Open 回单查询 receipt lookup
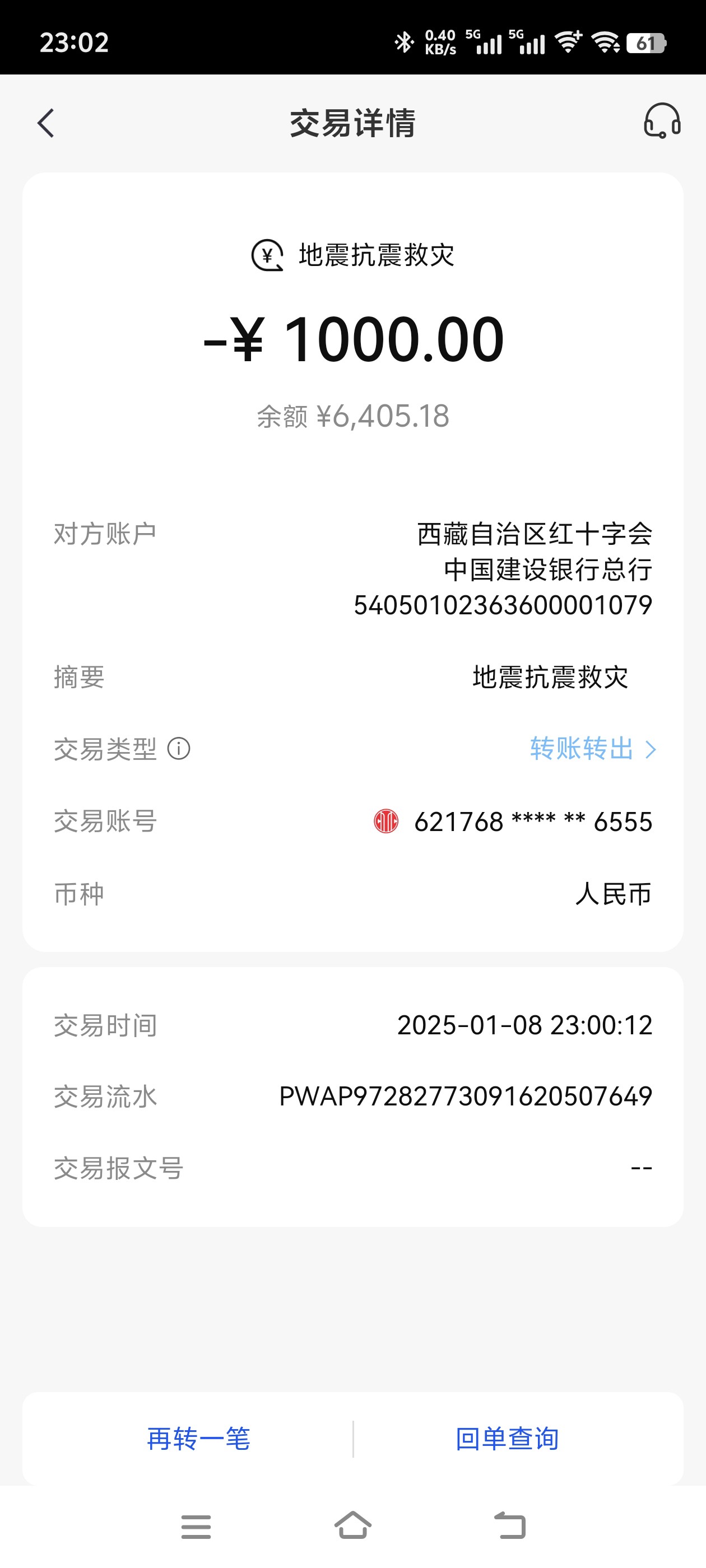The width and height of the screenshot is (706, 1568). (x=508, y=1439)
